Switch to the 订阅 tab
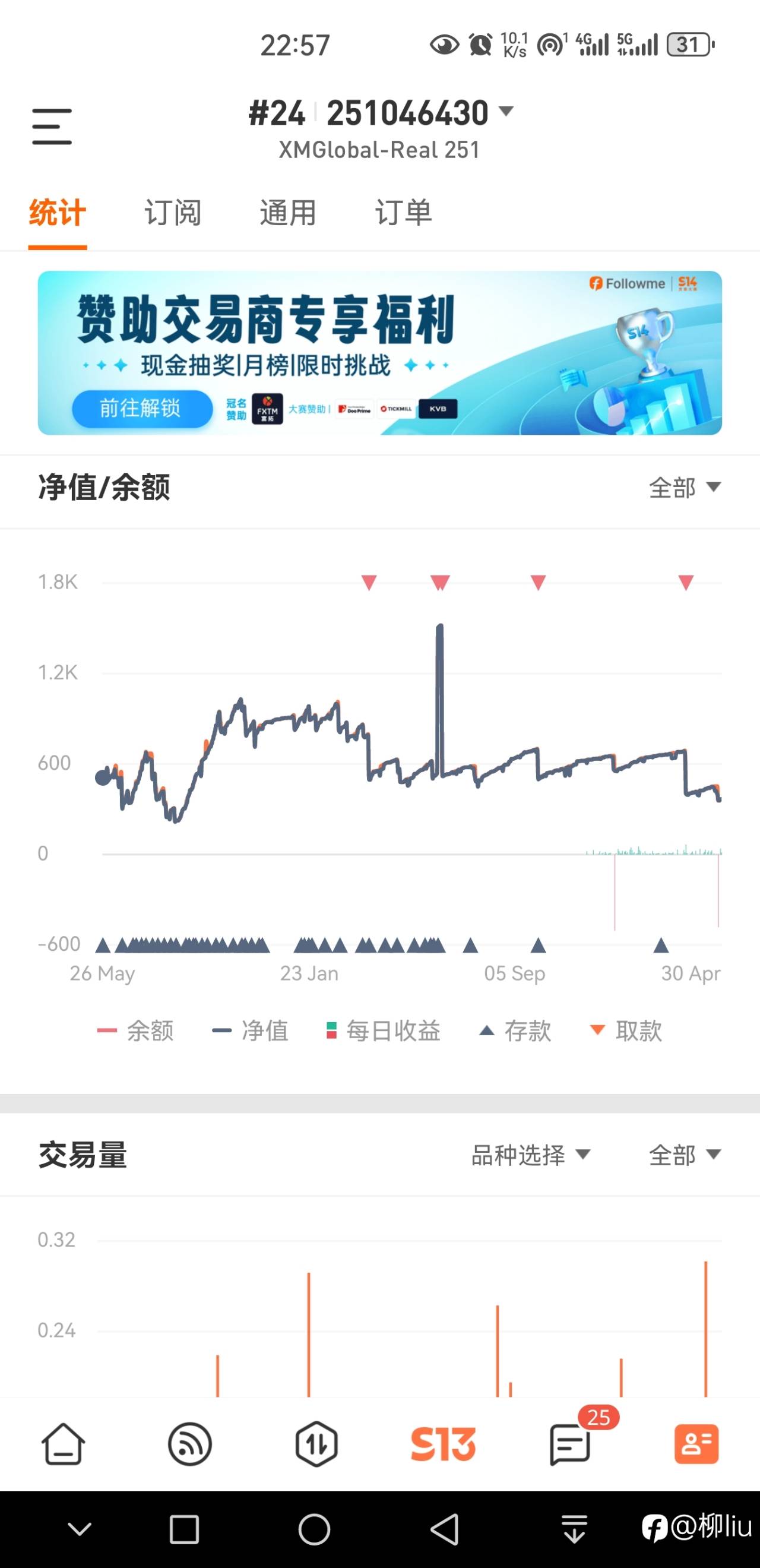This screenshot has width=760, height=1568. tap(173, 213)
